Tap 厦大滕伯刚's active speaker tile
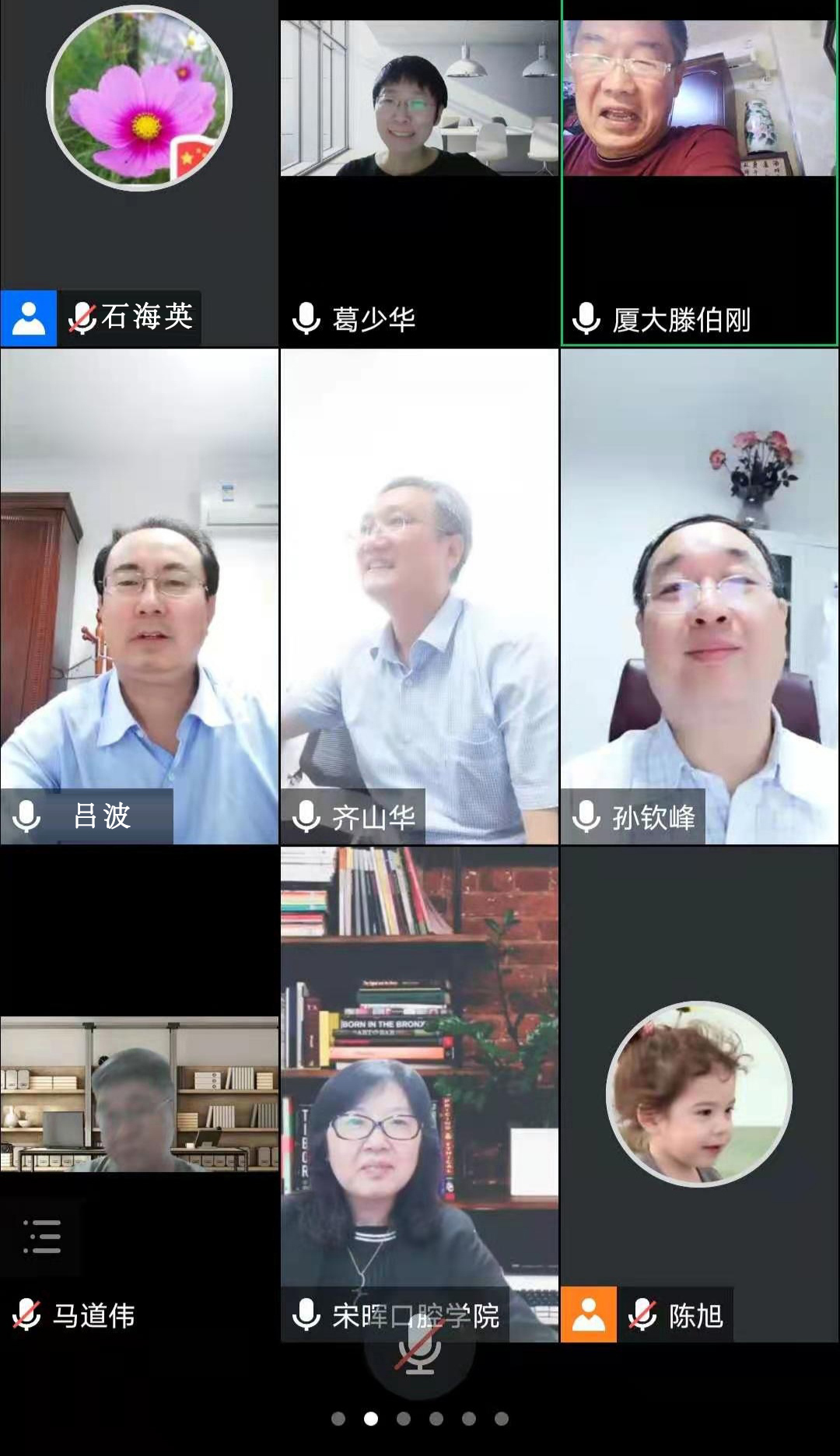 [x=699, y=173]
